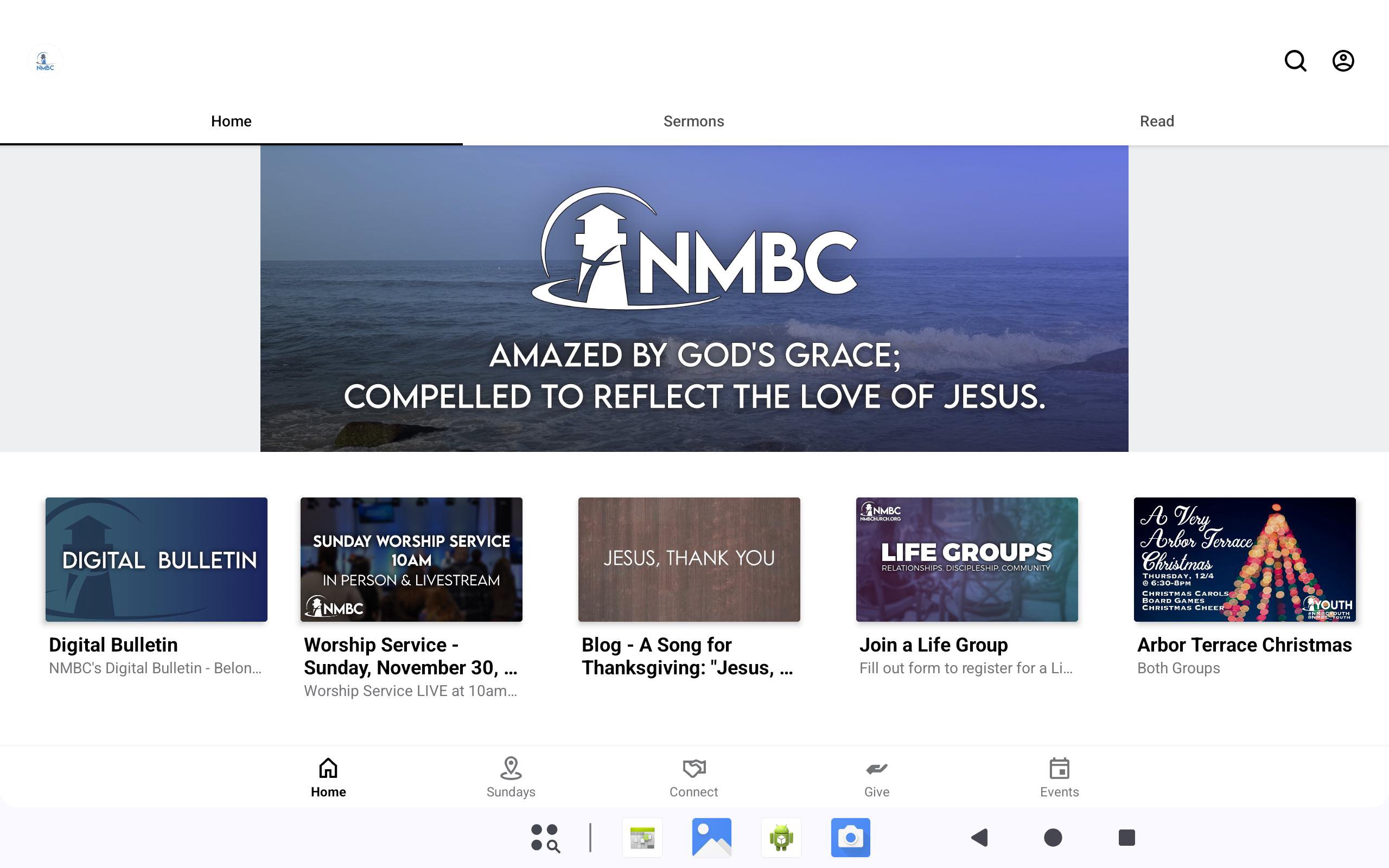
Task: Open the search icon
Action: point(1295,61)
